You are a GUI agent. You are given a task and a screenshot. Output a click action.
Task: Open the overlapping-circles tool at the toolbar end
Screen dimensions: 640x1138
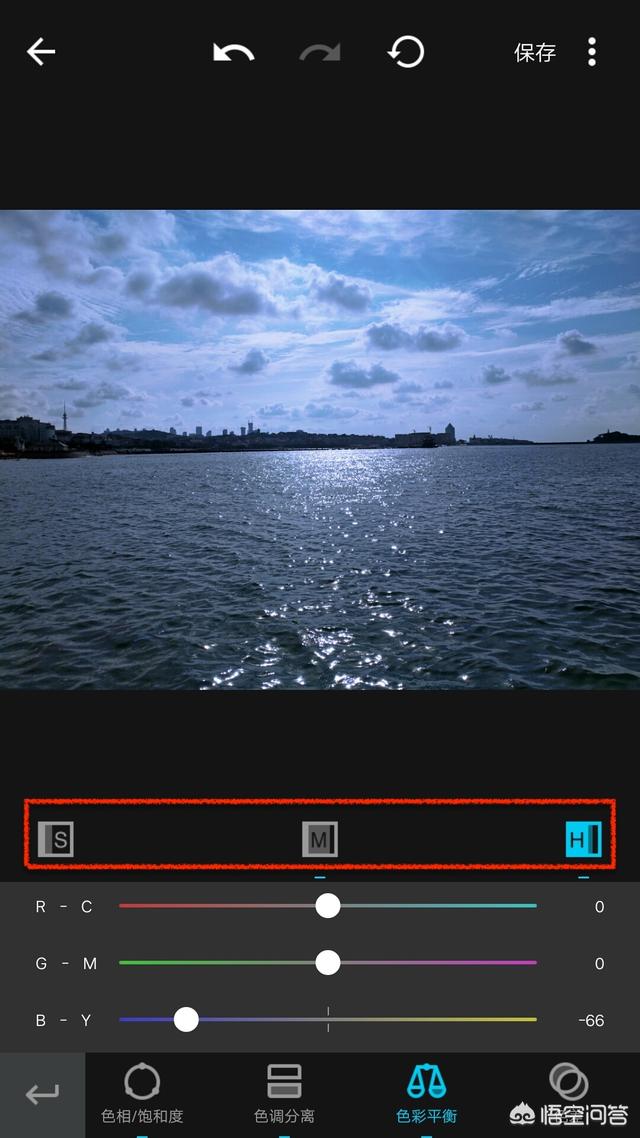pyautogui.click(x=568, y=1083)
